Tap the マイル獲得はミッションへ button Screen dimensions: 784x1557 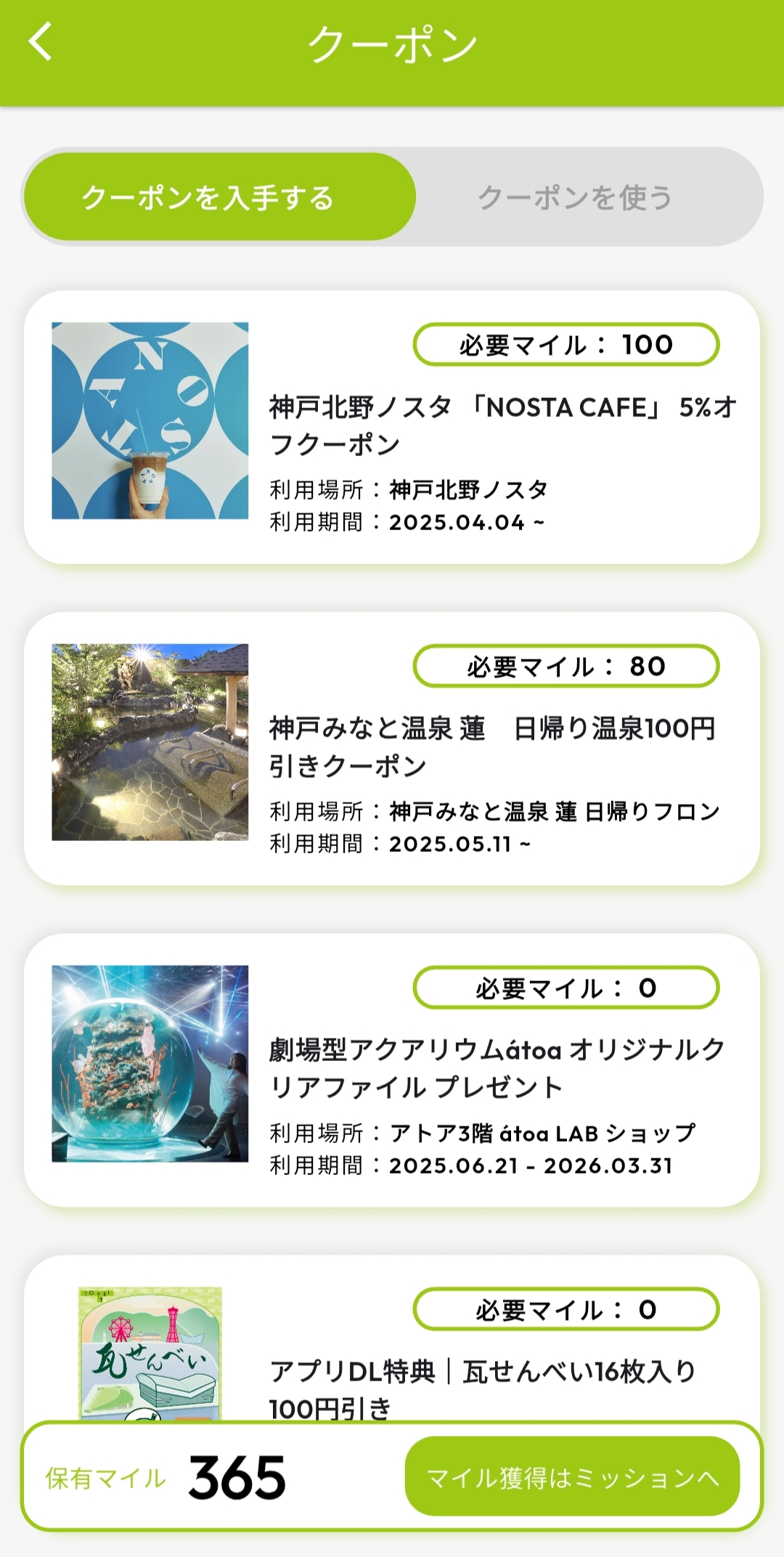pyautogui.click(x=572, y=1477)
